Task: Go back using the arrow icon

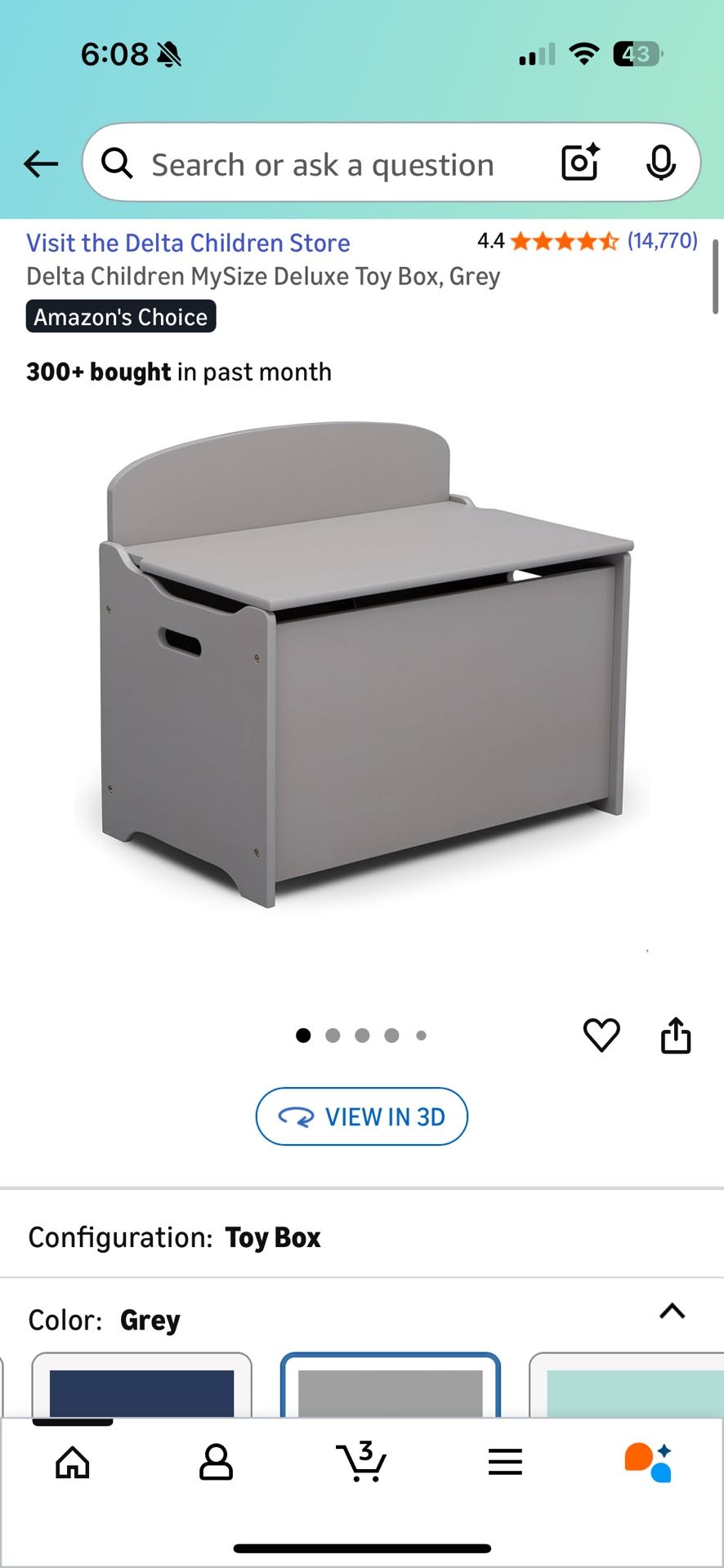Action: [41, 164]
